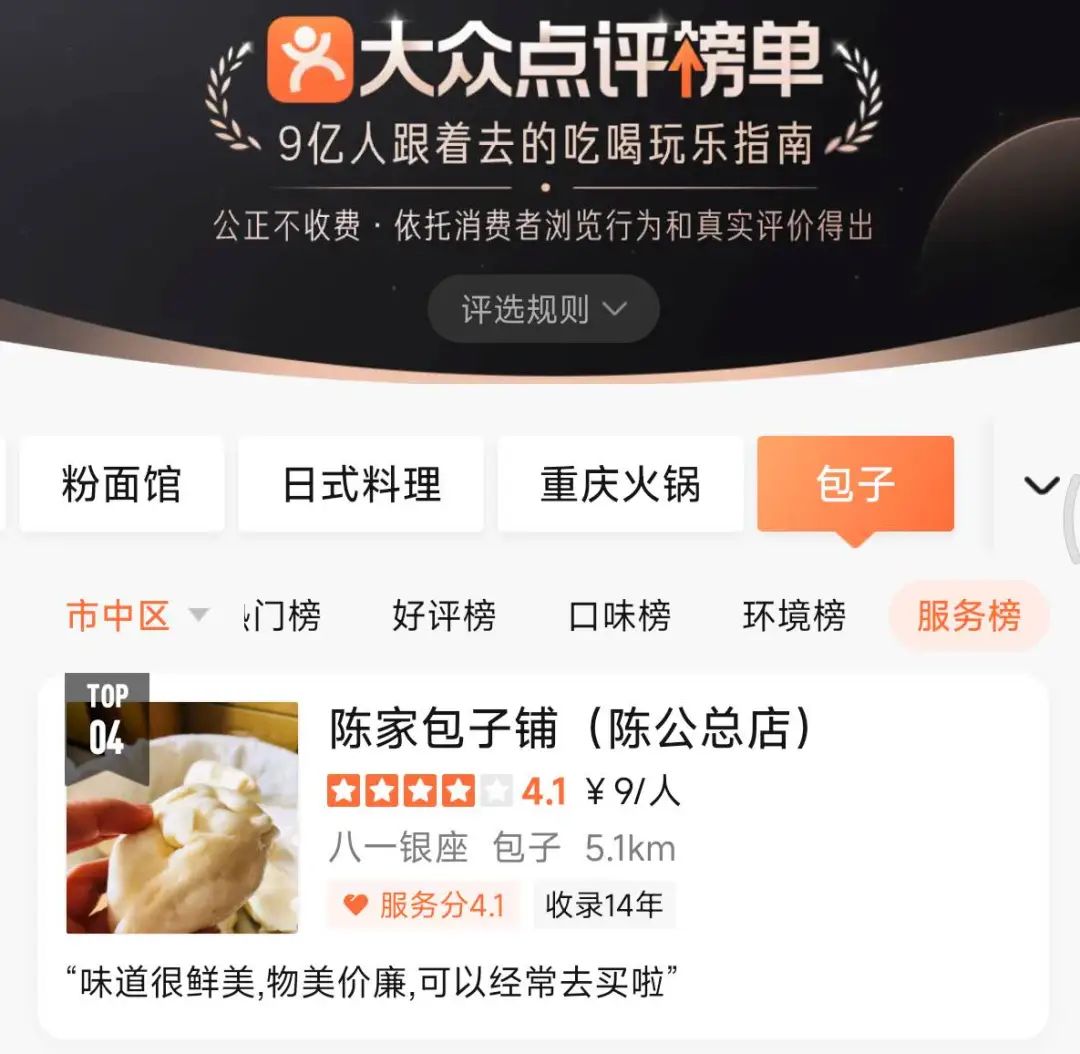Select the 服务榜 ranking tab
Viewport: 1080px width, 1054px height.
967,616
